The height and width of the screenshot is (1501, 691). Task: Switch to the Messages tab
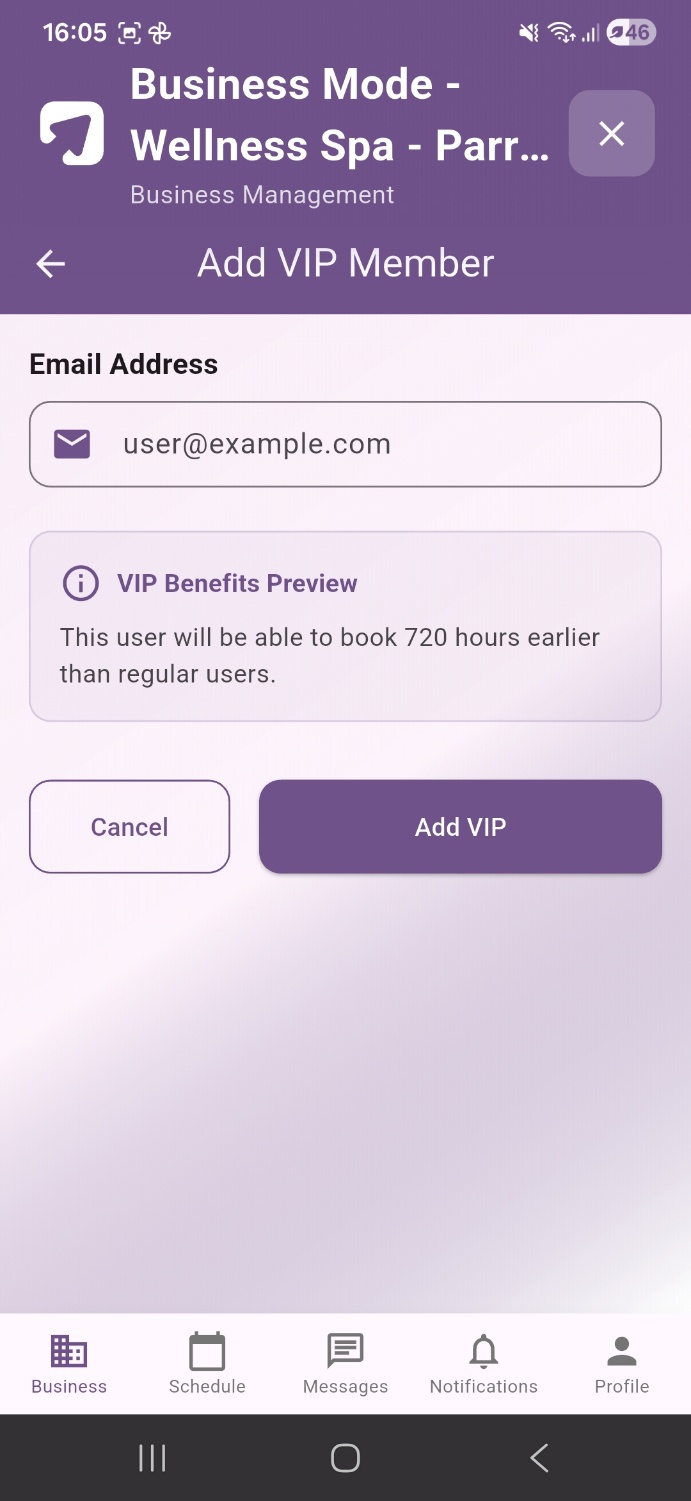point(345,1364)
